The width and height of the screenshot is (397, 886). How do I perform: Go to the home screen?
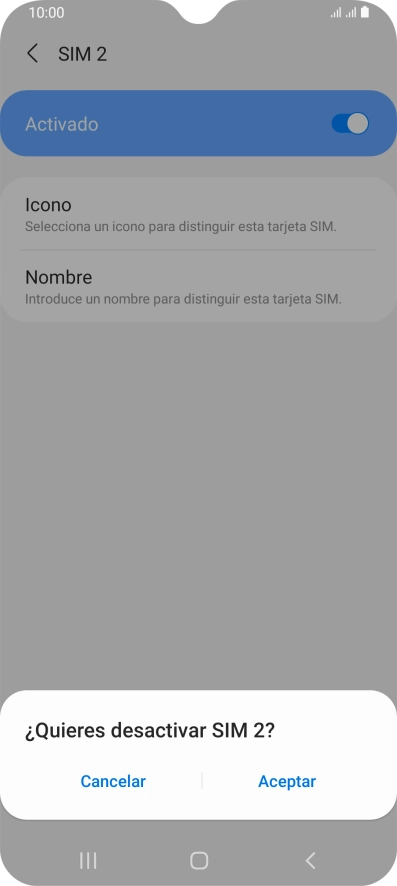[x=199, y=861]
